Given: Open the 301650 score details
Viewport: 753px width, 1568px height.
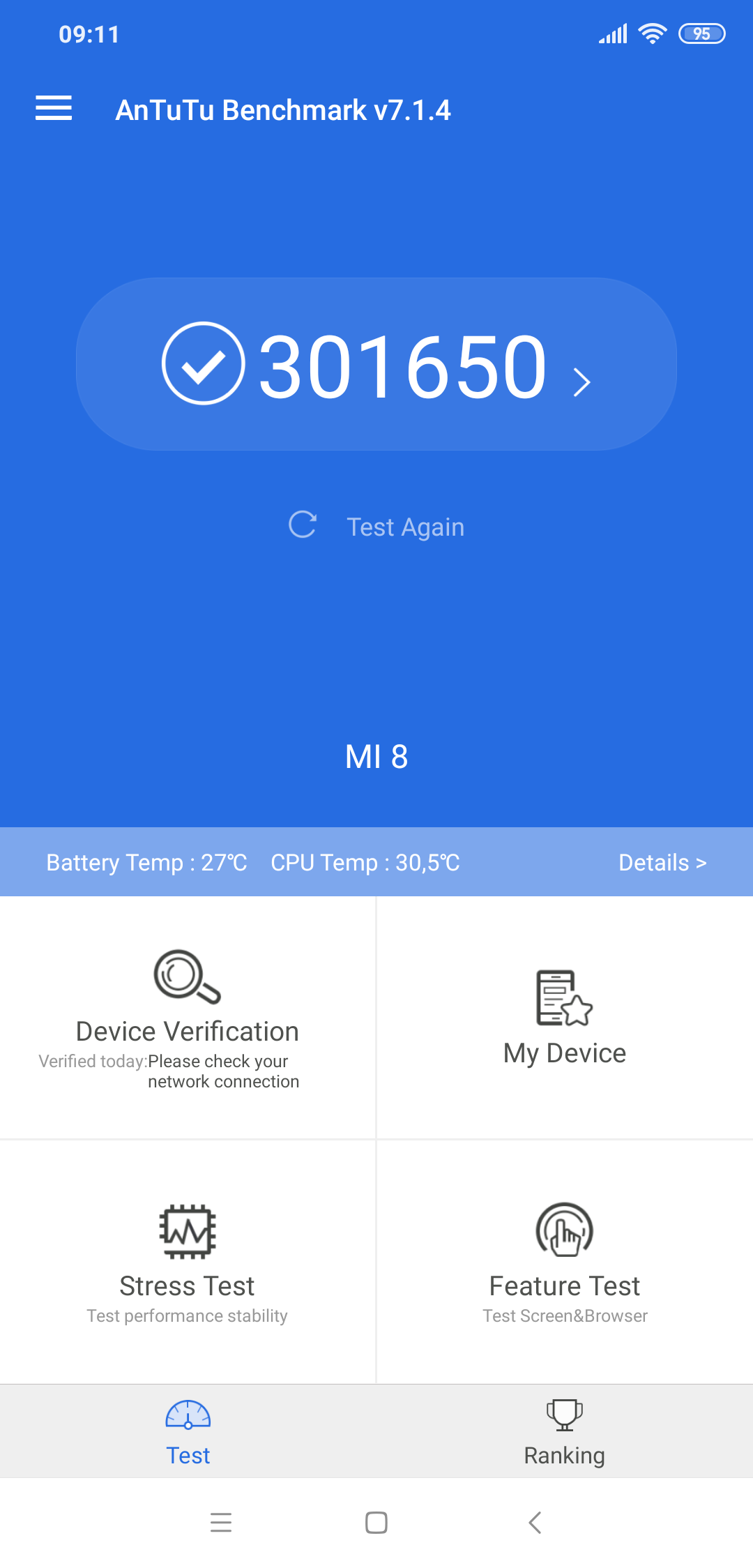Looking at the screenshot, I should [376, 365].
